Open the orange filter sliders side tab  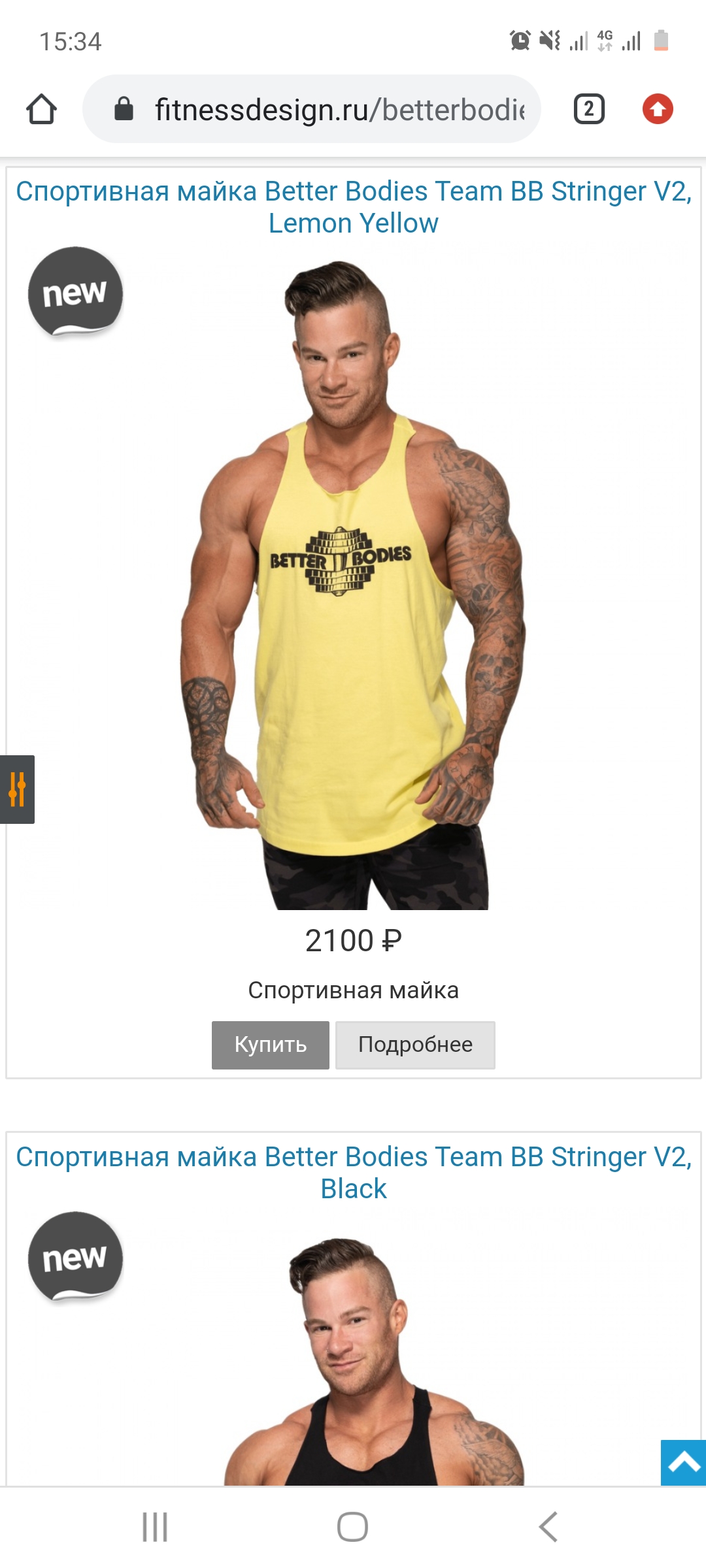[17, 789]
